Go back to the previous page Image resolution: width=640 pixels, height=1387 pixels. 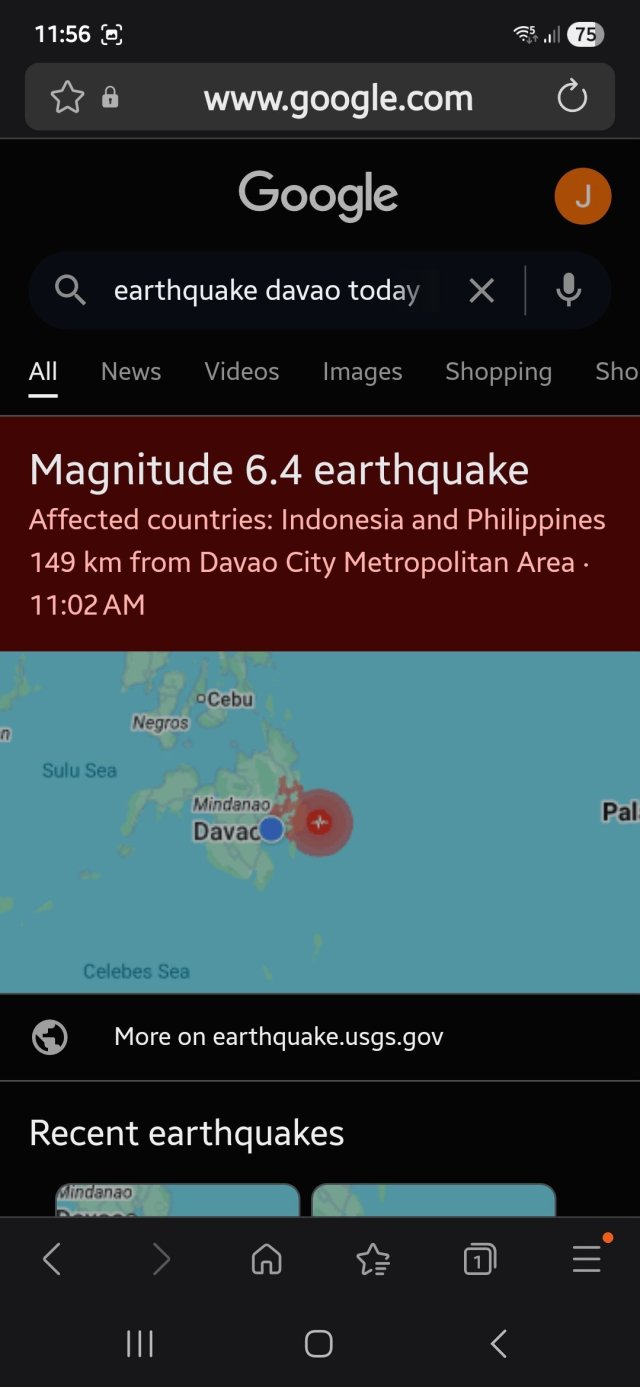pos(52,1260)
